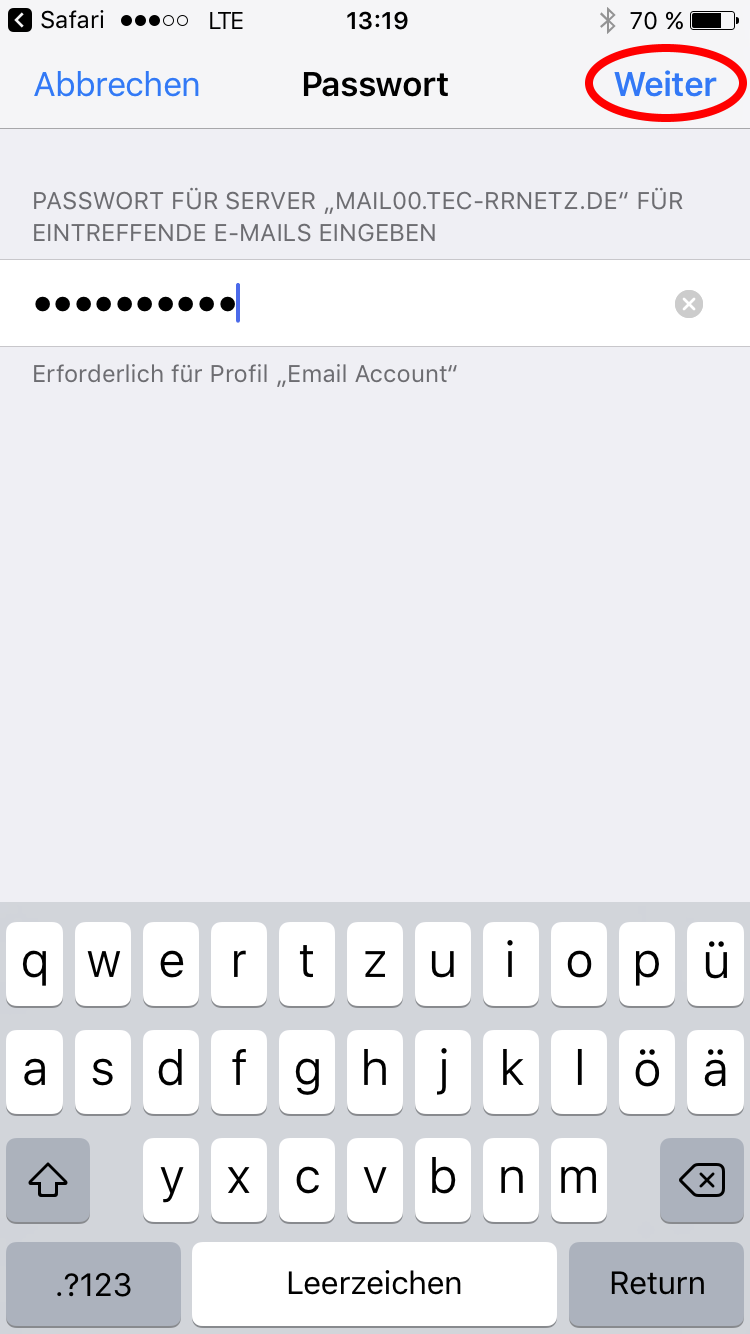Switch keyboard to numbers with .?123 key
This screenshot has width=750, height=1334.
tap(93, 1283)
